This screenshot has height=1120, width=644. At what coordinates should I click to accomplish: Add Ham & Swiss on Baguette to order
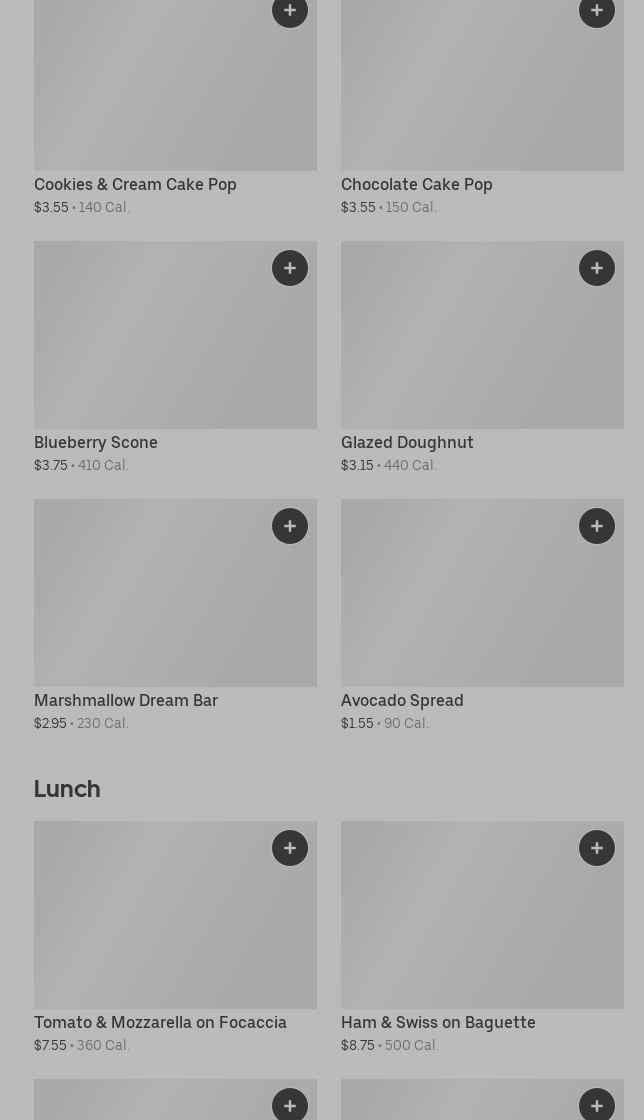[x=597, y=848]
